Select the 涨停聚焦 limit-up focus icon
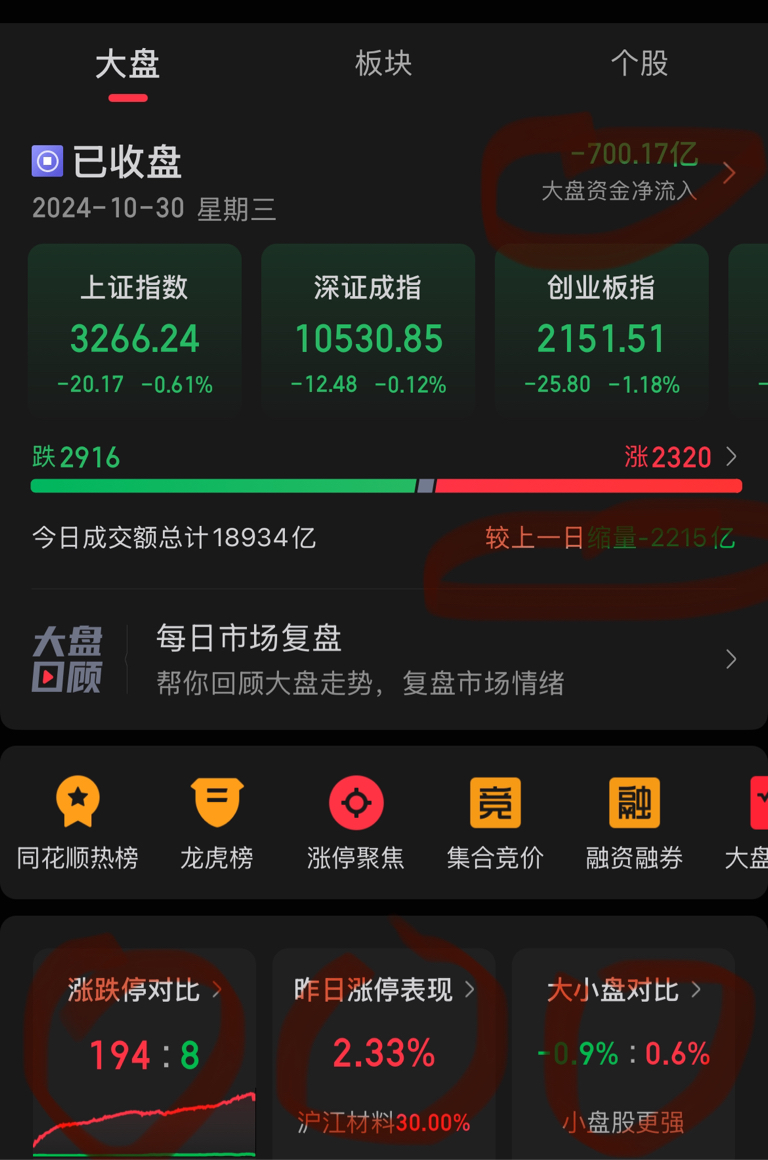 pos(355,820)
